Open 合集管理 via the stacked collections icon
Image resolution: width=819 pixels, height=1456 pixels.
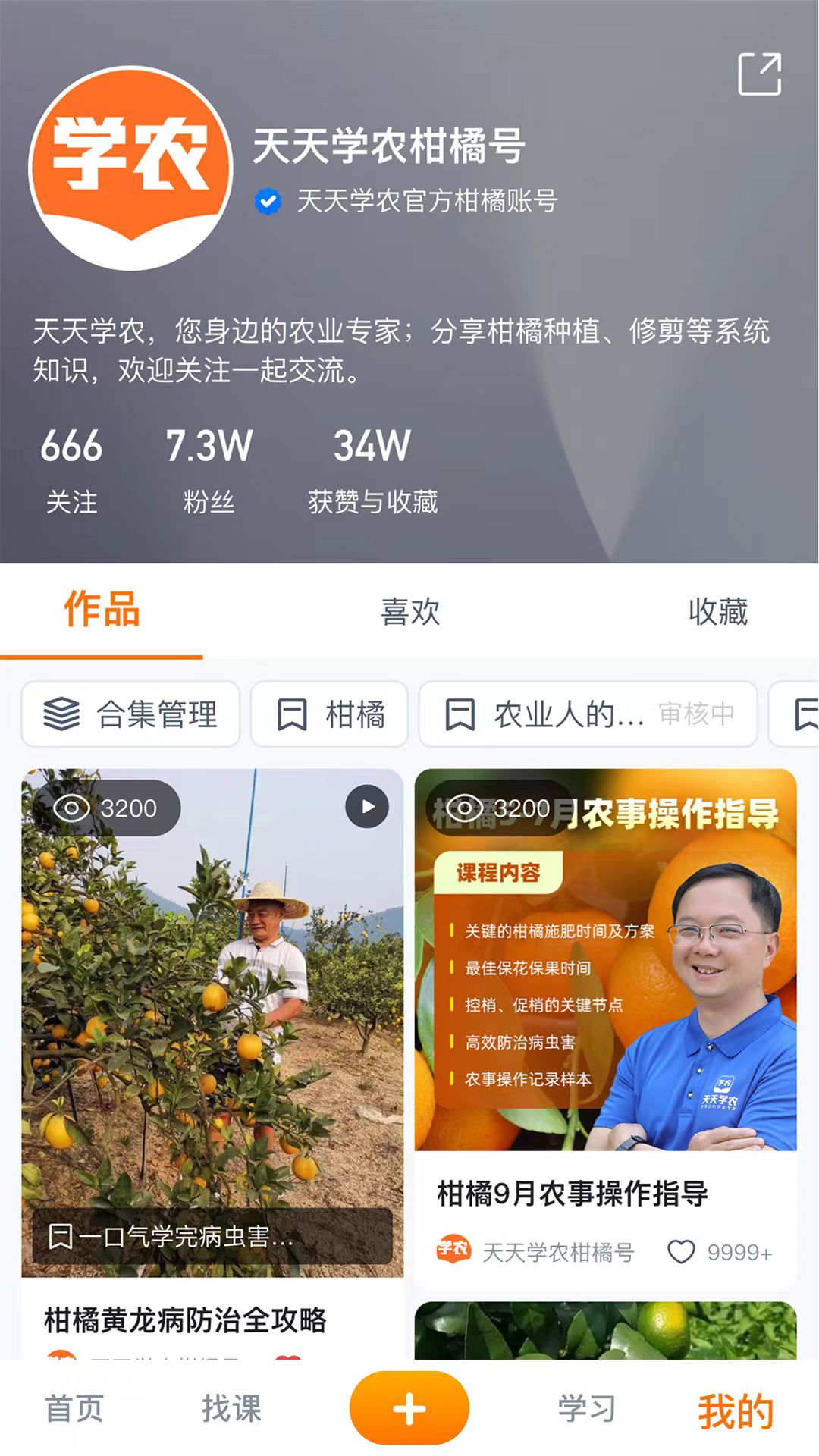click(61, 714)
